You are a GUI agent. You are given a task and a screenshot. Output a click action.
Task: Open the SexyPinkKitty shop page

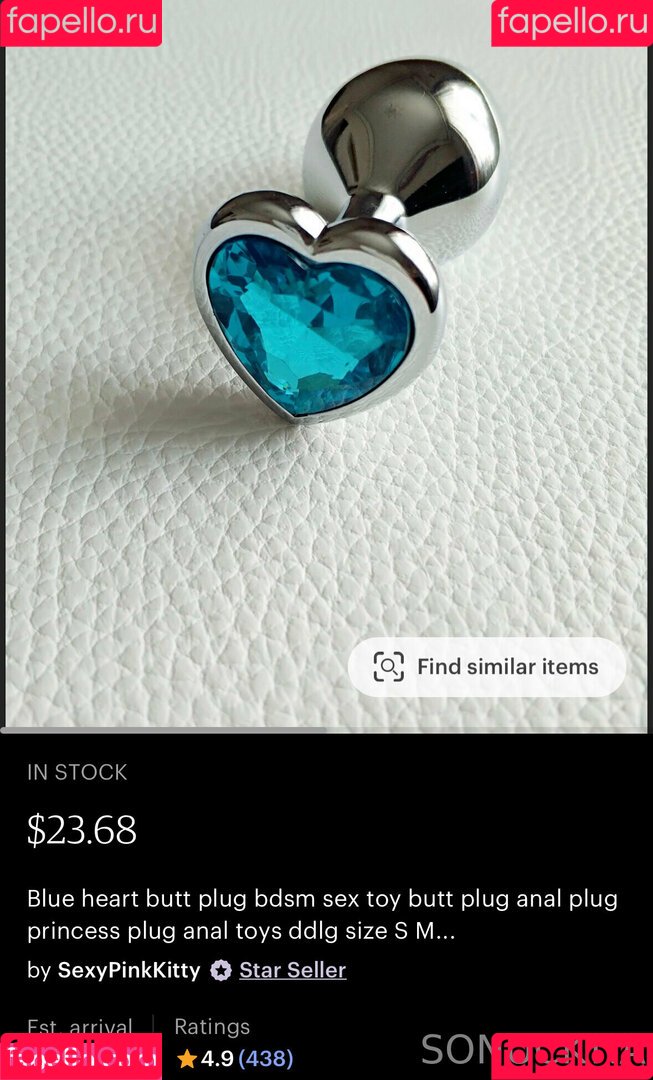(128, 970)
